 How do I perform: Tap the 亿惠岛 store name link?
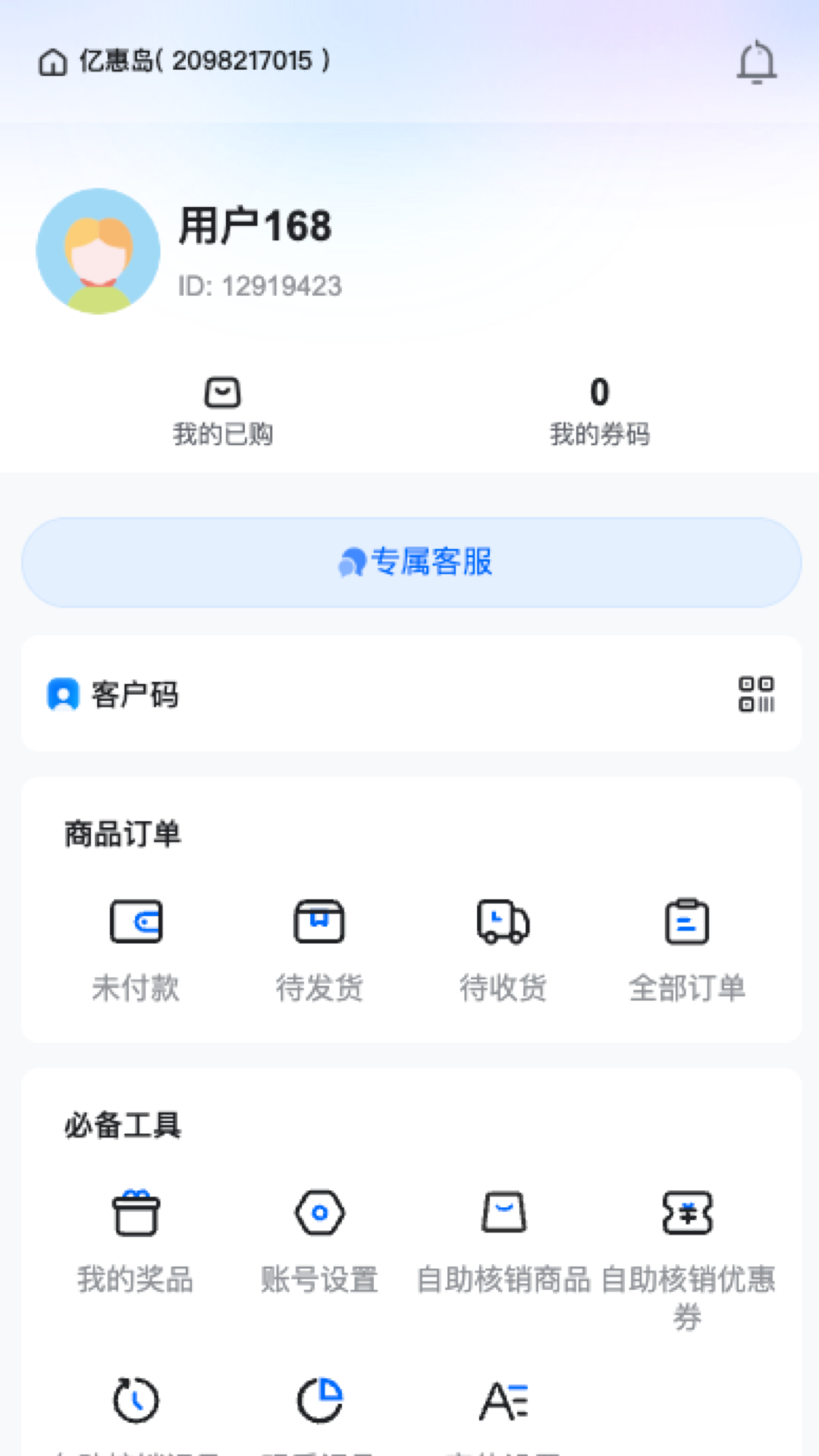point(205,62)
